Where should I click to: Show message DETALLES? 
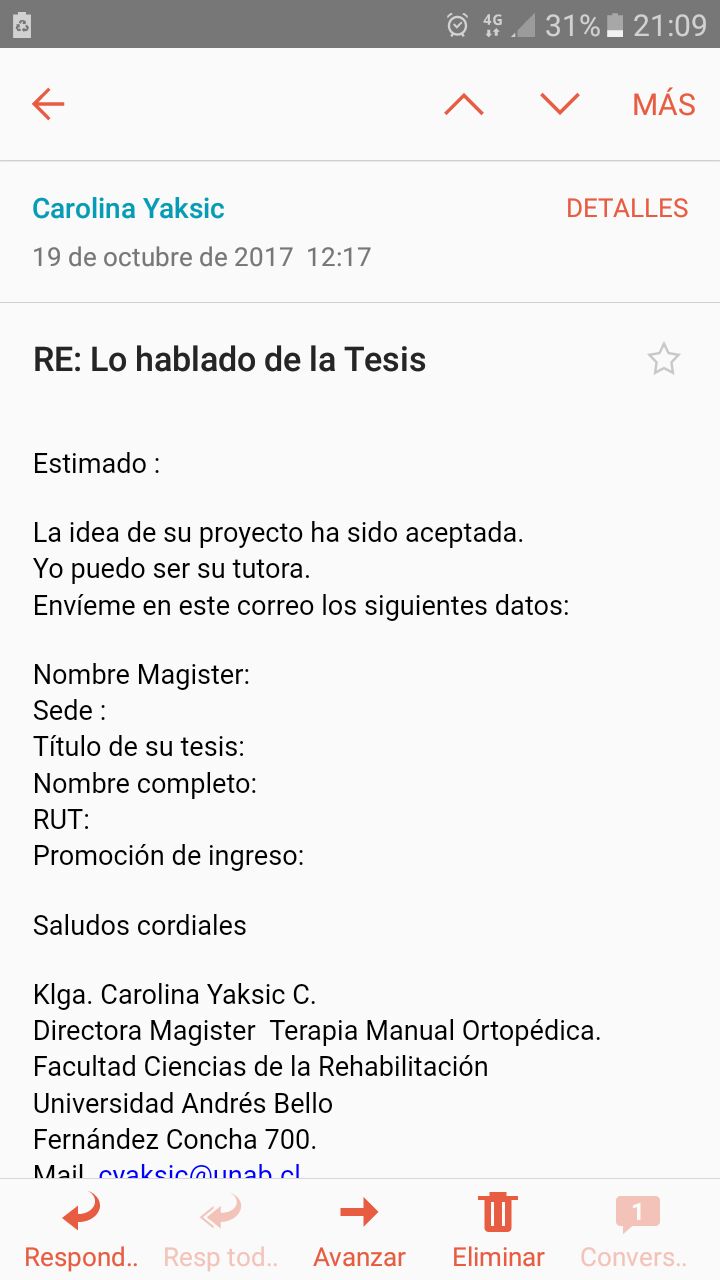pos(627,208)
